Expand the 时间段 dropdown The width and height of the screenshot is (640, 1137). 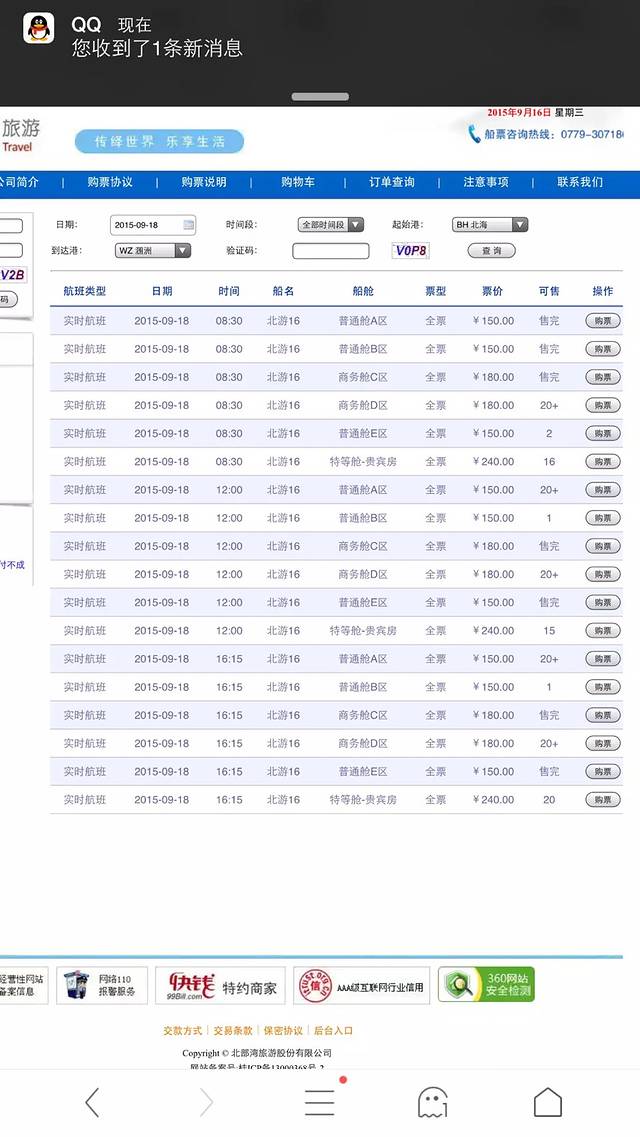pyautogui.click(x=330, y=225)
